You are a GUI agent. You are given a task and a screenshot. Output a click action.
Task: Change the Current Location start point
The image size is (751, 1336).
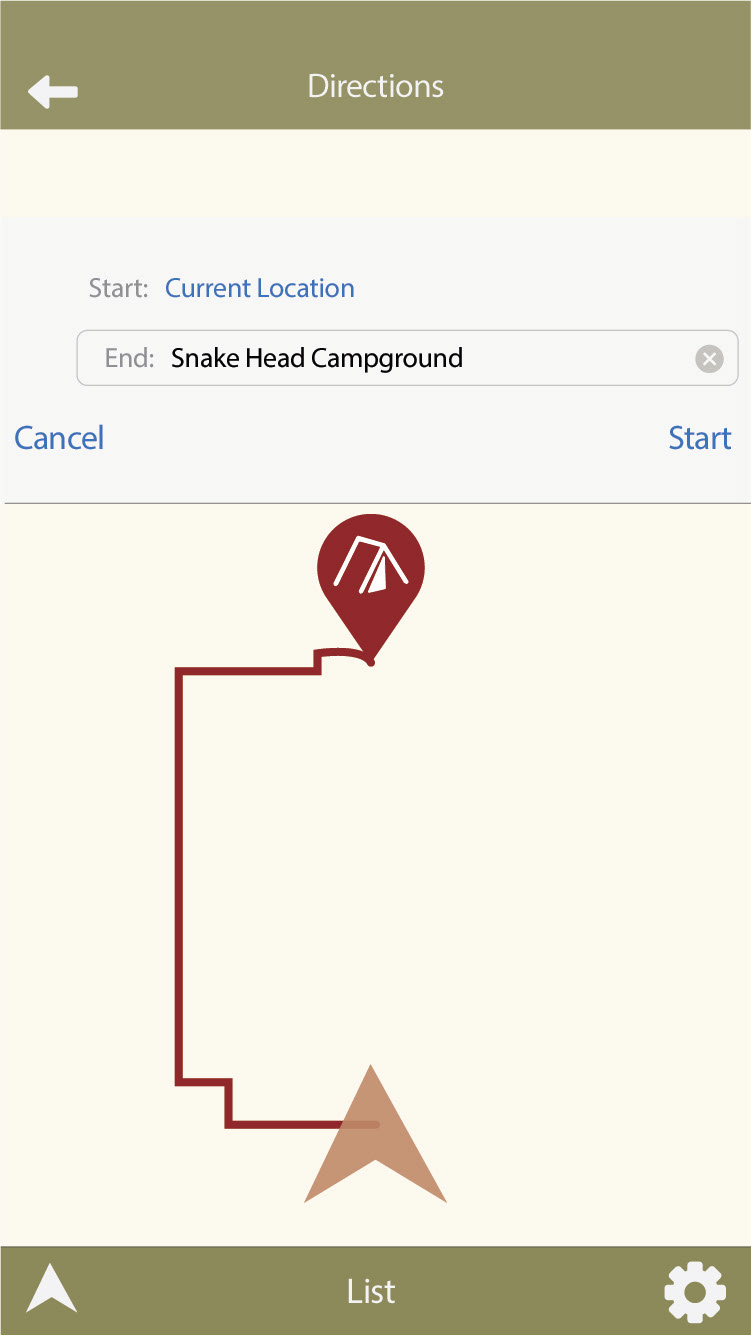point(259,288)
